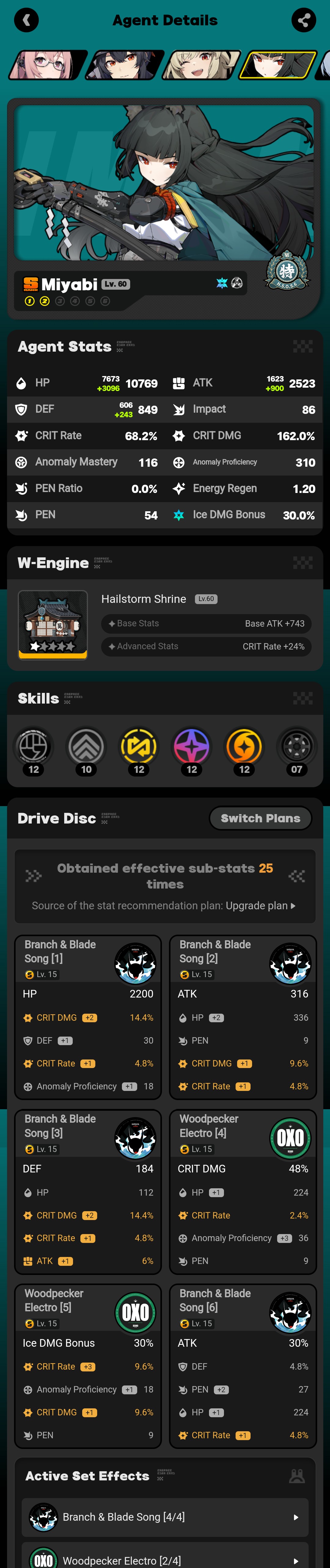Open Hailstorm Shrine W-Engine card
This screenshot has width=330, height=1568.
165,624
